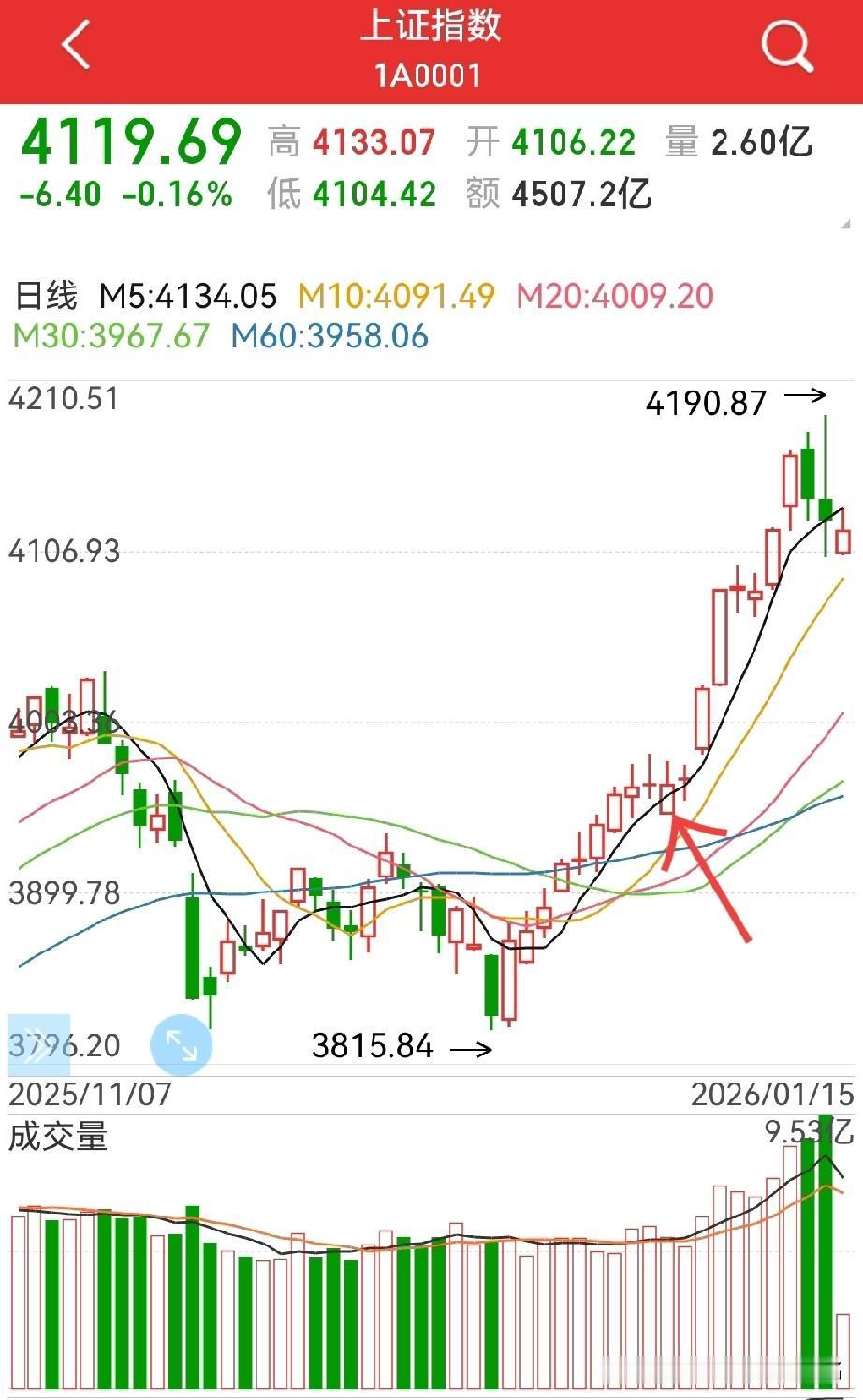This screenshot has height=1400, width=863.
Task: Expand the K-line chart to fullscreen
Action: (x=181, y=1044)
